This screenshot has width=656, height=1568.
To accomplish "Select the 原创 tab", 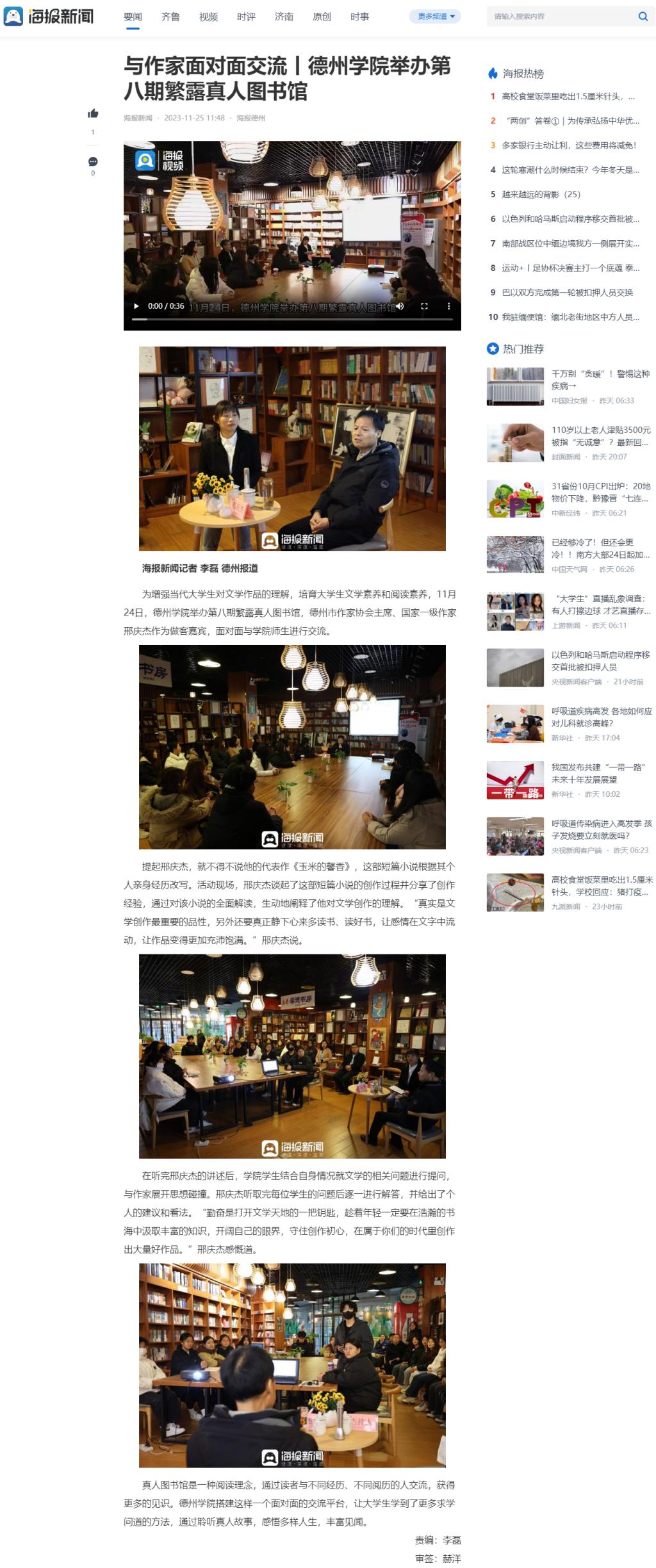I will pyautogui.click(x=322, y=17).
